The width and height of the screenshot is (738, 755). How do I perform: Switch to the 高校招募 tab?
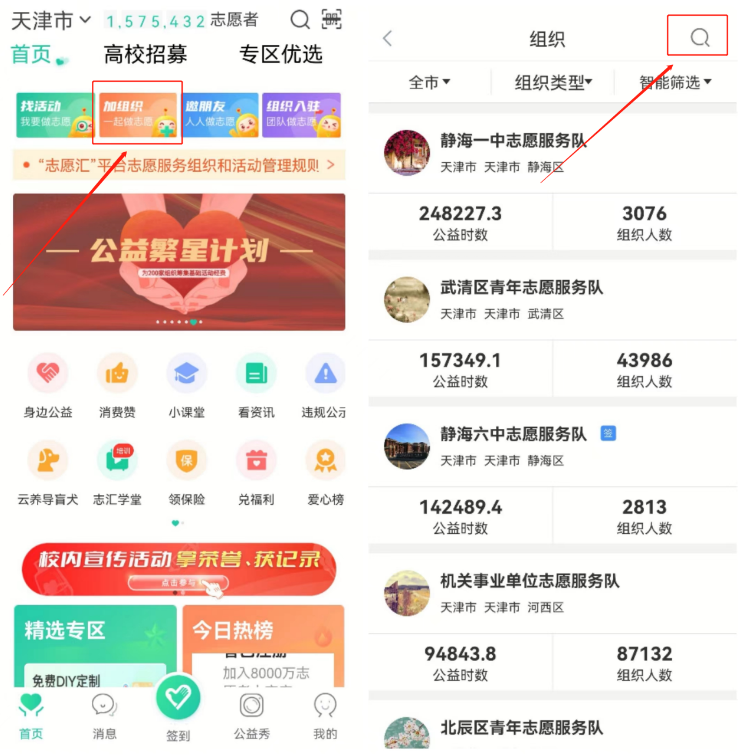tap(145, 55)
